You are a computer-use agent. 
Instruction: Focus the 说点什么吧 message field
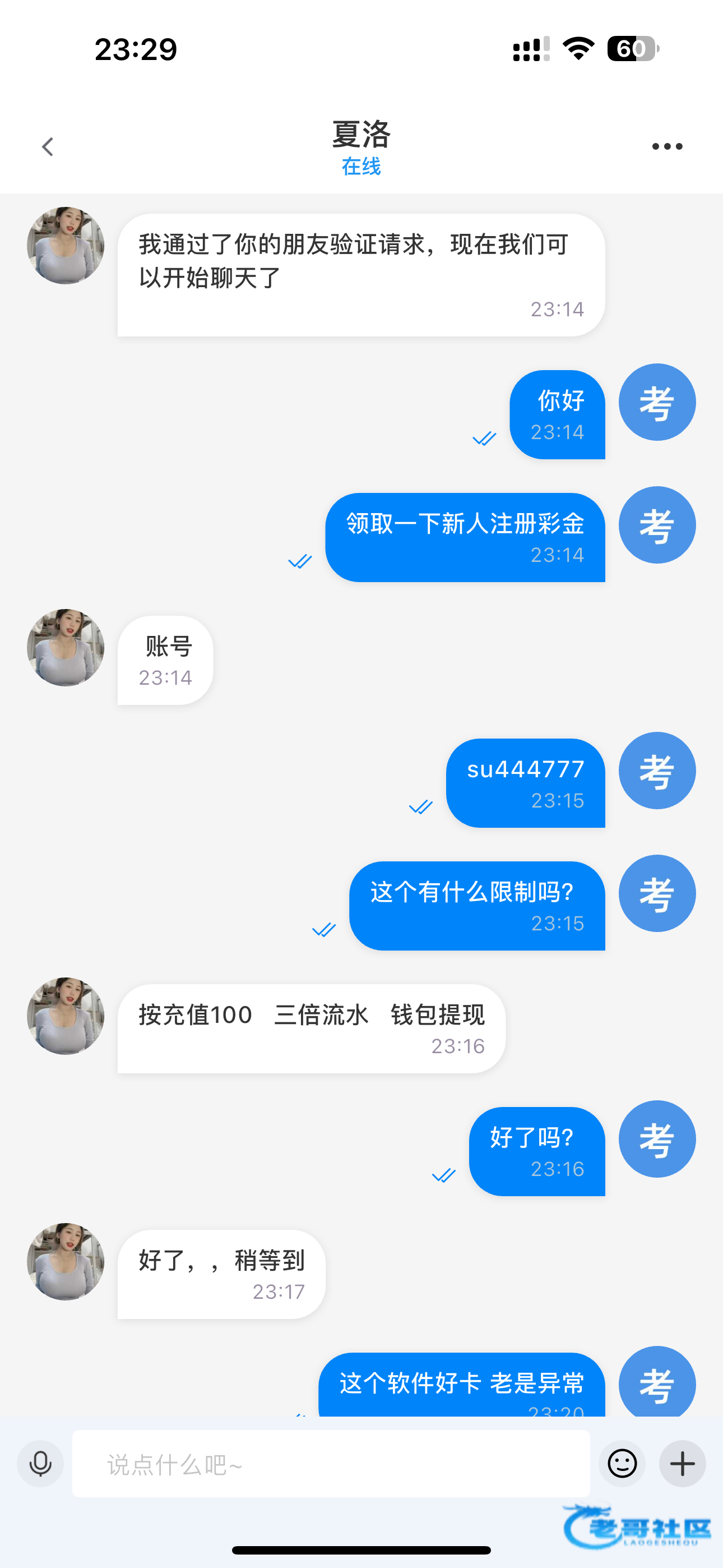[x=331, y=1464]
